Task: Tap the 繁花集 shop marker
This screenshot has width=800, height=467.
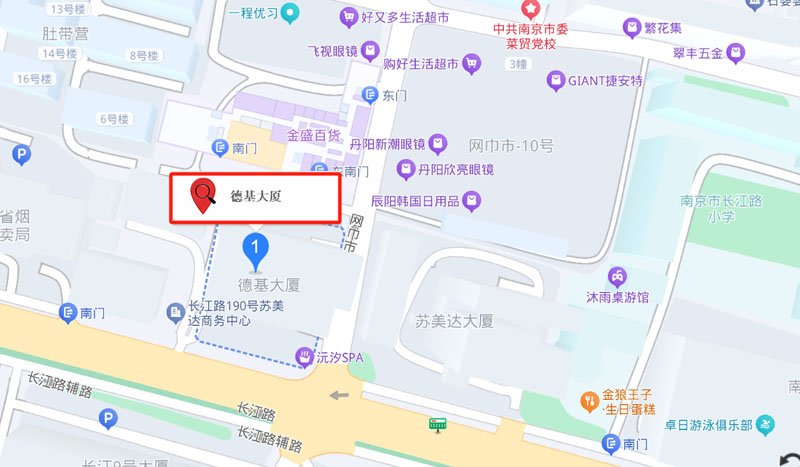Action: coord(632,27)
